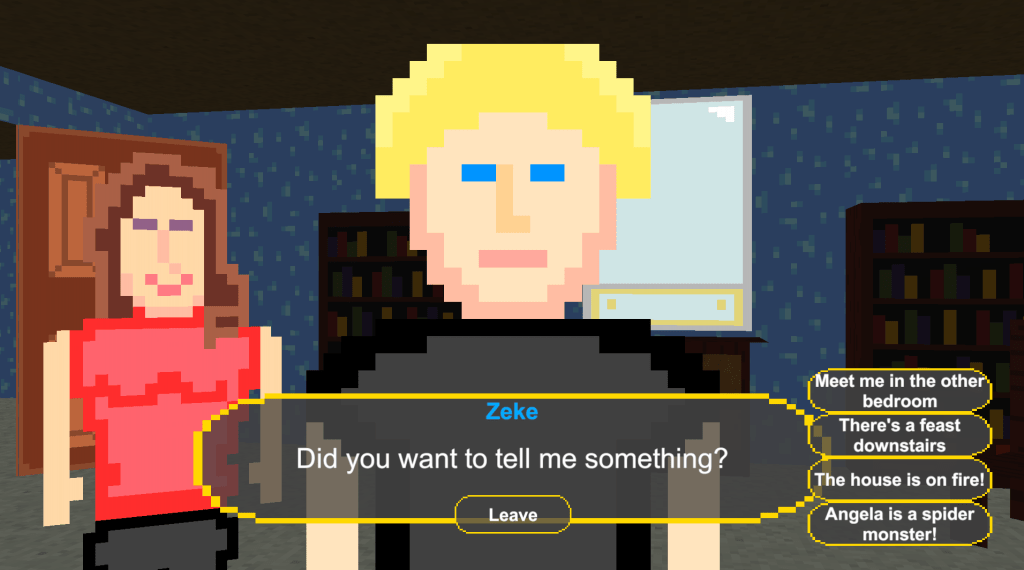1024x570 pixels.
Task: Choose 'Meet me in the other bedroom'
Action: [x=899, y=391]
